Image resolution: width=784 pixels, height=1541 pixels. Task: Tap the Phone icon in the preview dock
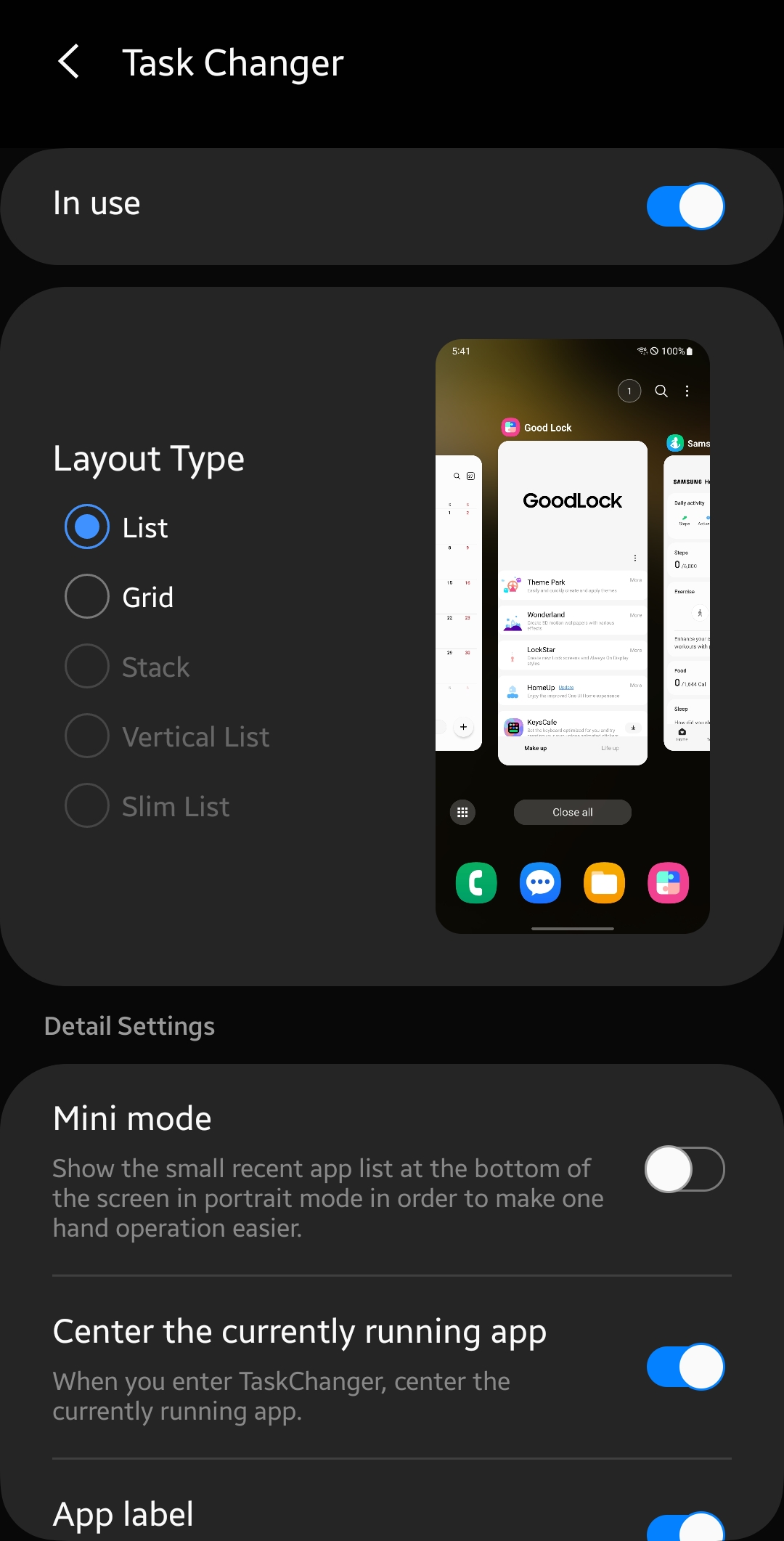pos(475,882)
